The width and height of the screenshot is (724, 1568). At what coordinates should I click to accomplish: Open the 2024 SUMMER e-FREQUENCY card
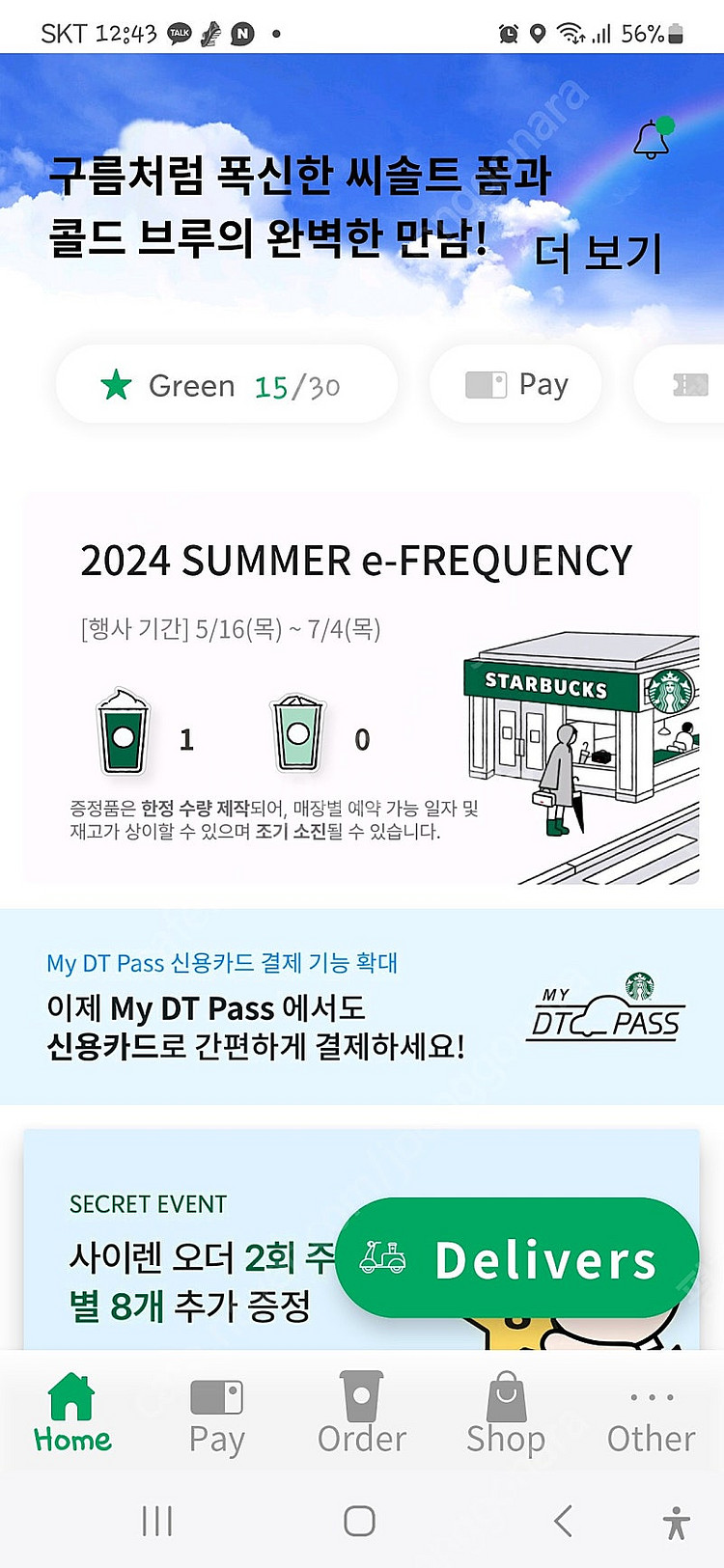362,688
